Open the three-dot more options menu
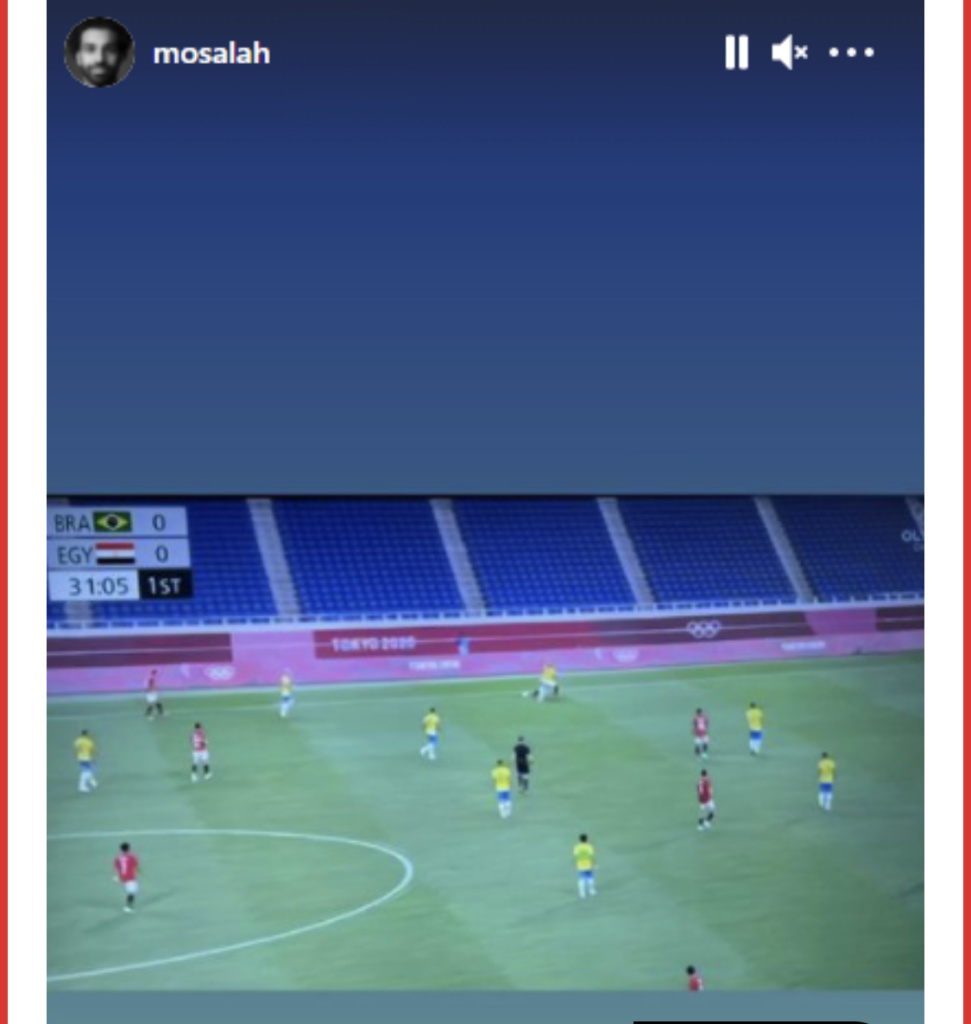This screenshot has width=971, height=1024. [851, 52]
